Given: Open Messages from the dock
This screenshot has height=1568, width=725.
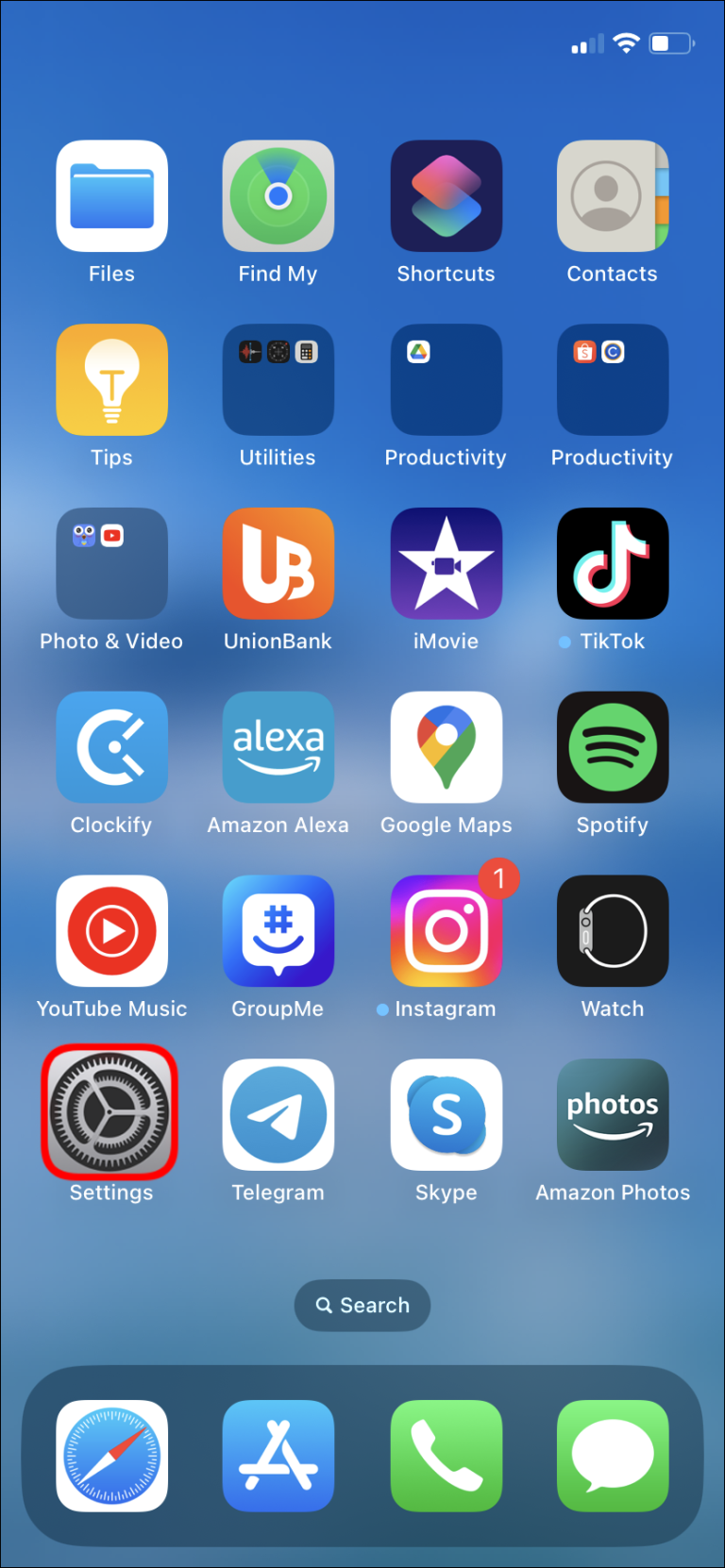Looking at the screenshot, I should tap(612, 1455).
